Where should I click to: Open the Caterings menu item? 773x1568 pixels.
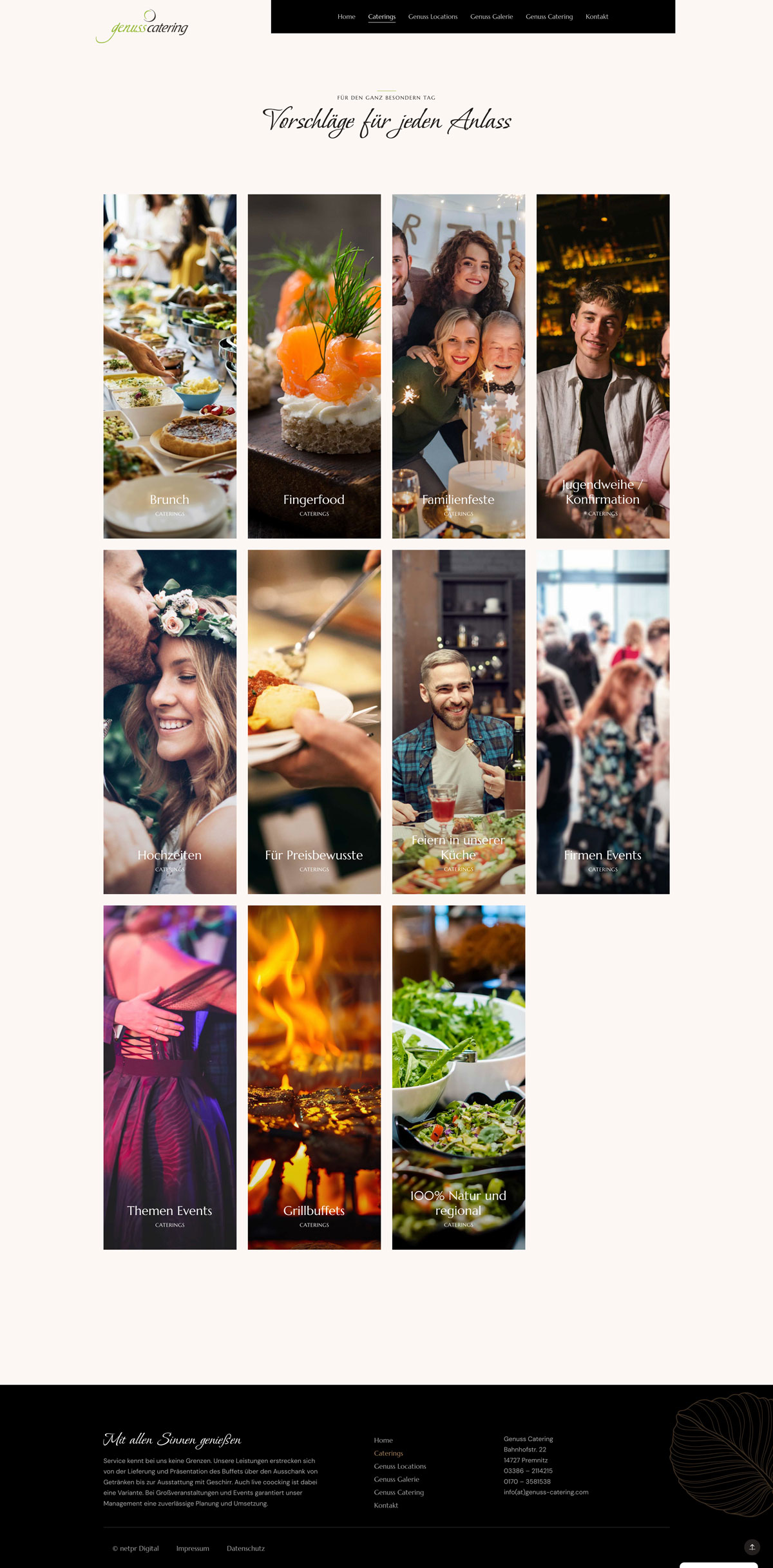[381, 16]
